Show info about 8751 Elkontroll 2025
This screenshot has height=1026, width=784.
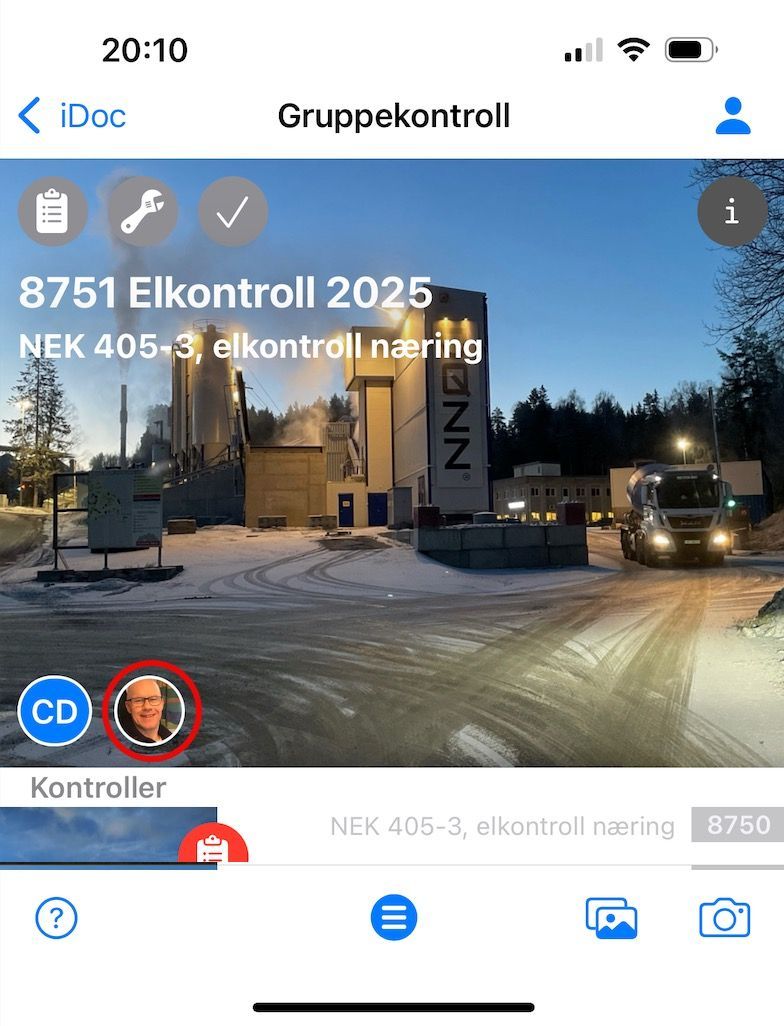[x=731, y=212]
